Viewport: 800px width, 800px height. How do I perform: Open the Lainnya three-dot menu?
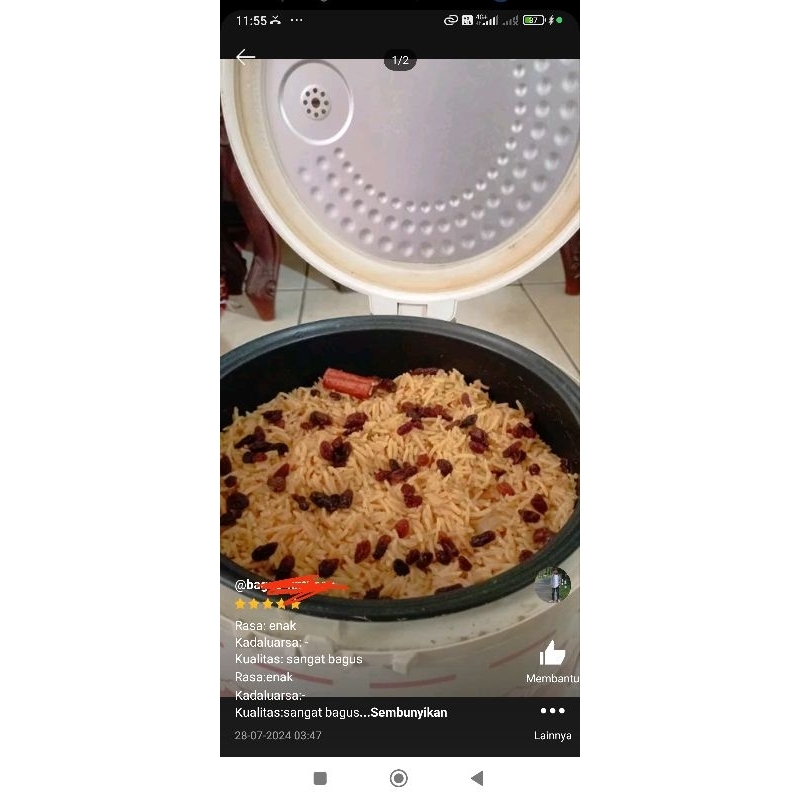552,711
